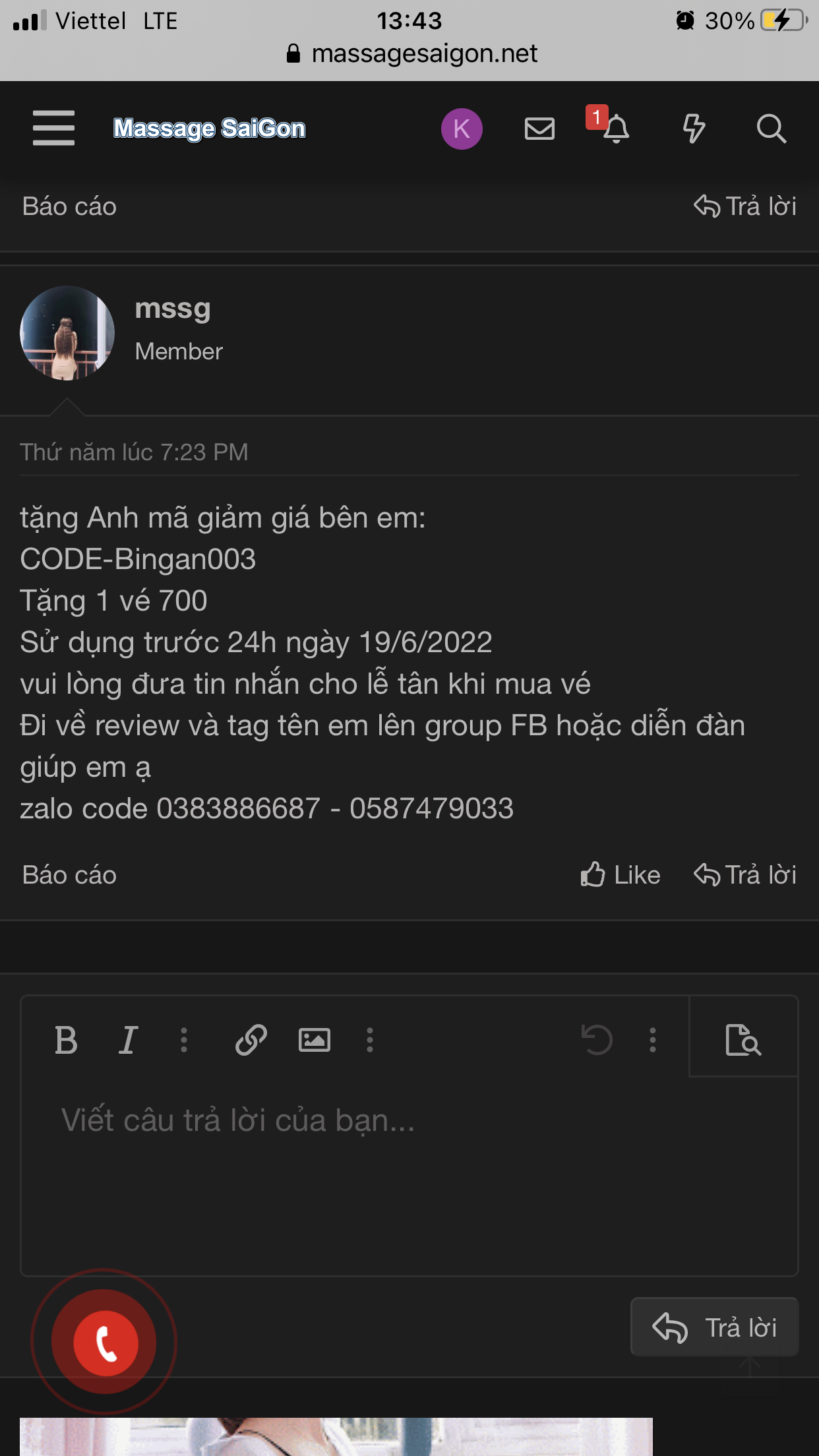Insert an image in the editor
Viewport: 819px width, 1456px height.
(315, 1041)
